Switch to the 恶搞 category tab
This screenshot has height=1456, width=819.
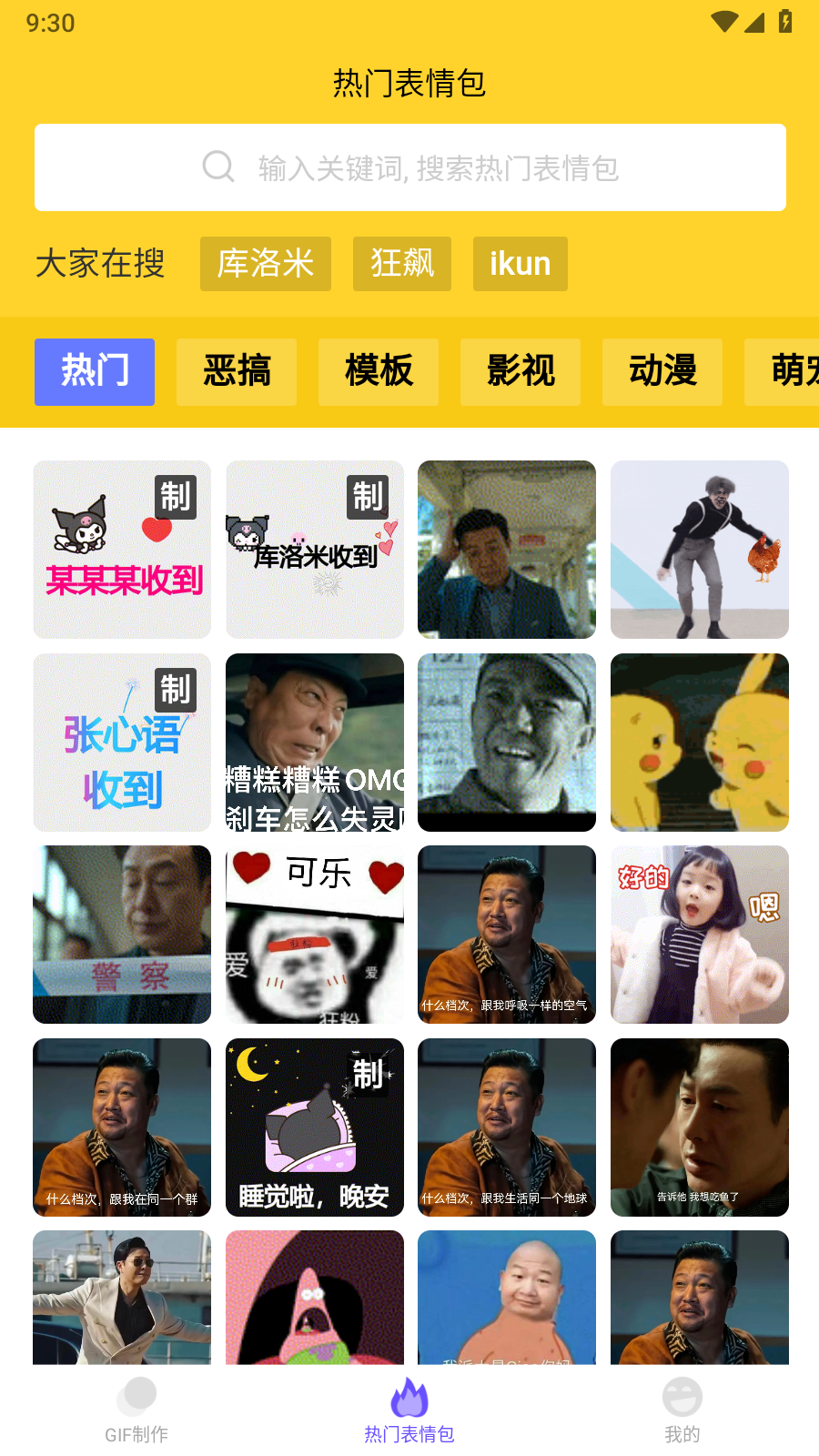tap(236, 371)
